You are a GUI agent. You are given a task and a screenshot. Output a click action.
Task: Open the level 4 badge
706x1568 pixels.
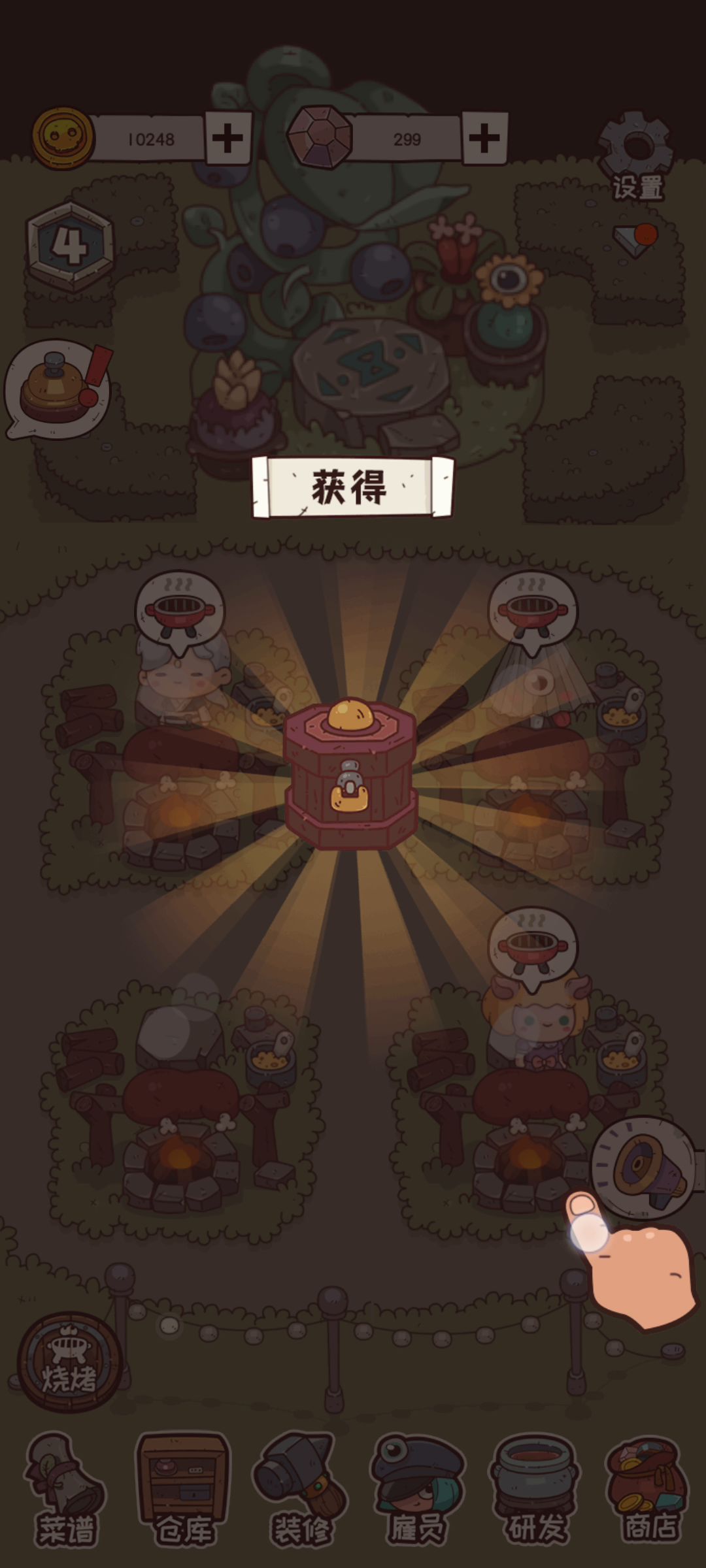coord(70,246)
